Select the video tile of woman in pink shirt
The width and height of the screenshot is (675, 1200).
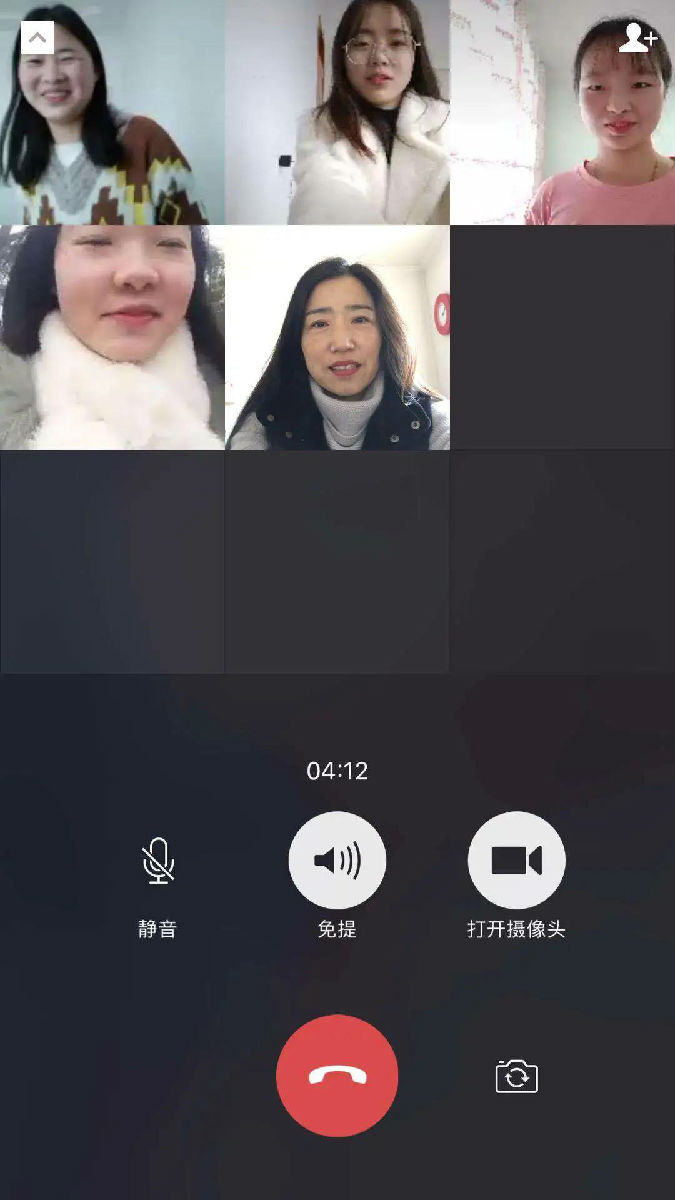562,112
